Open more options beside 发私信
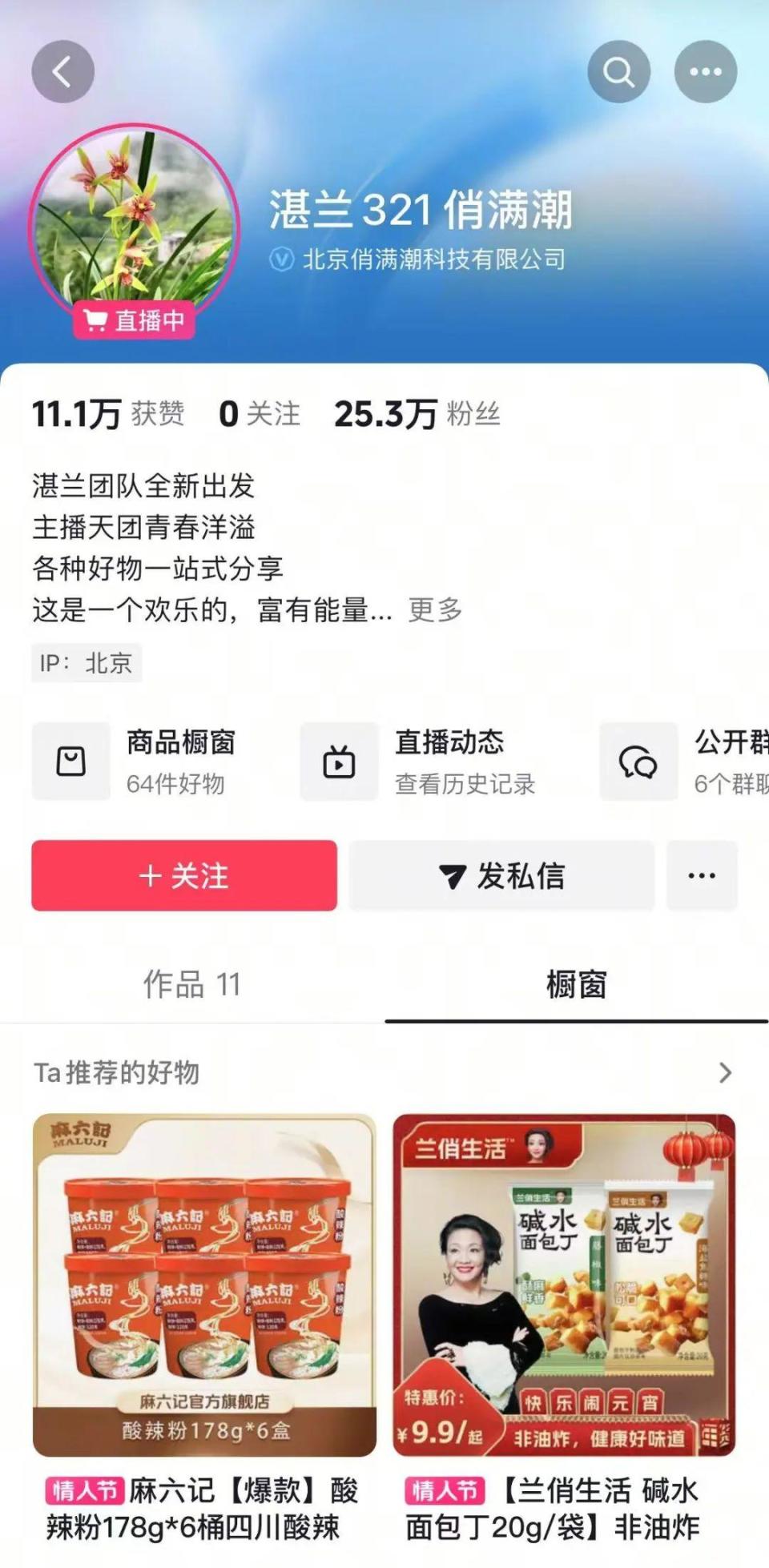Image resolution: width=769 pixels, height=1568 pixels. click(702, 875)
